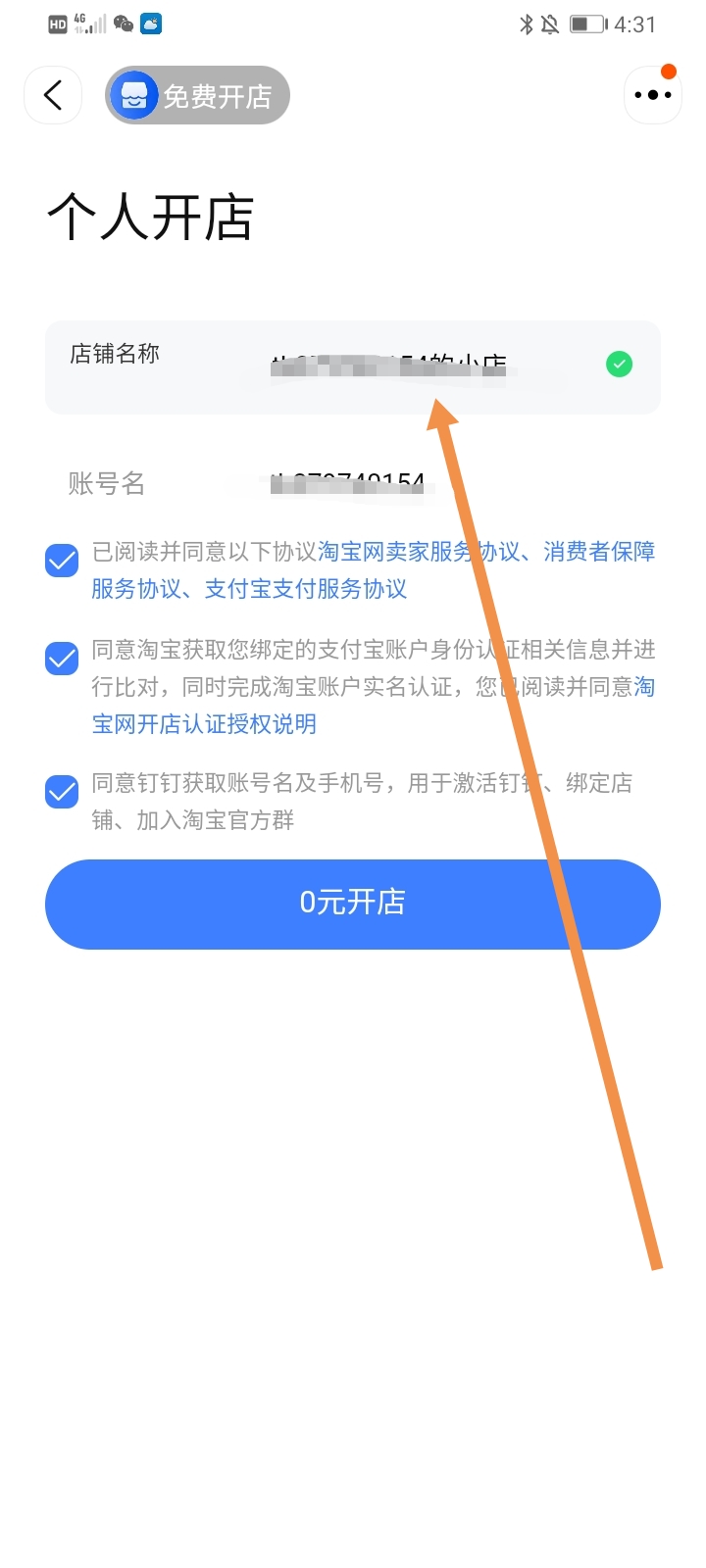The image size is (706, 1568).
Task: Tap the 0元开店 button
Action: [x=353, y=904]
